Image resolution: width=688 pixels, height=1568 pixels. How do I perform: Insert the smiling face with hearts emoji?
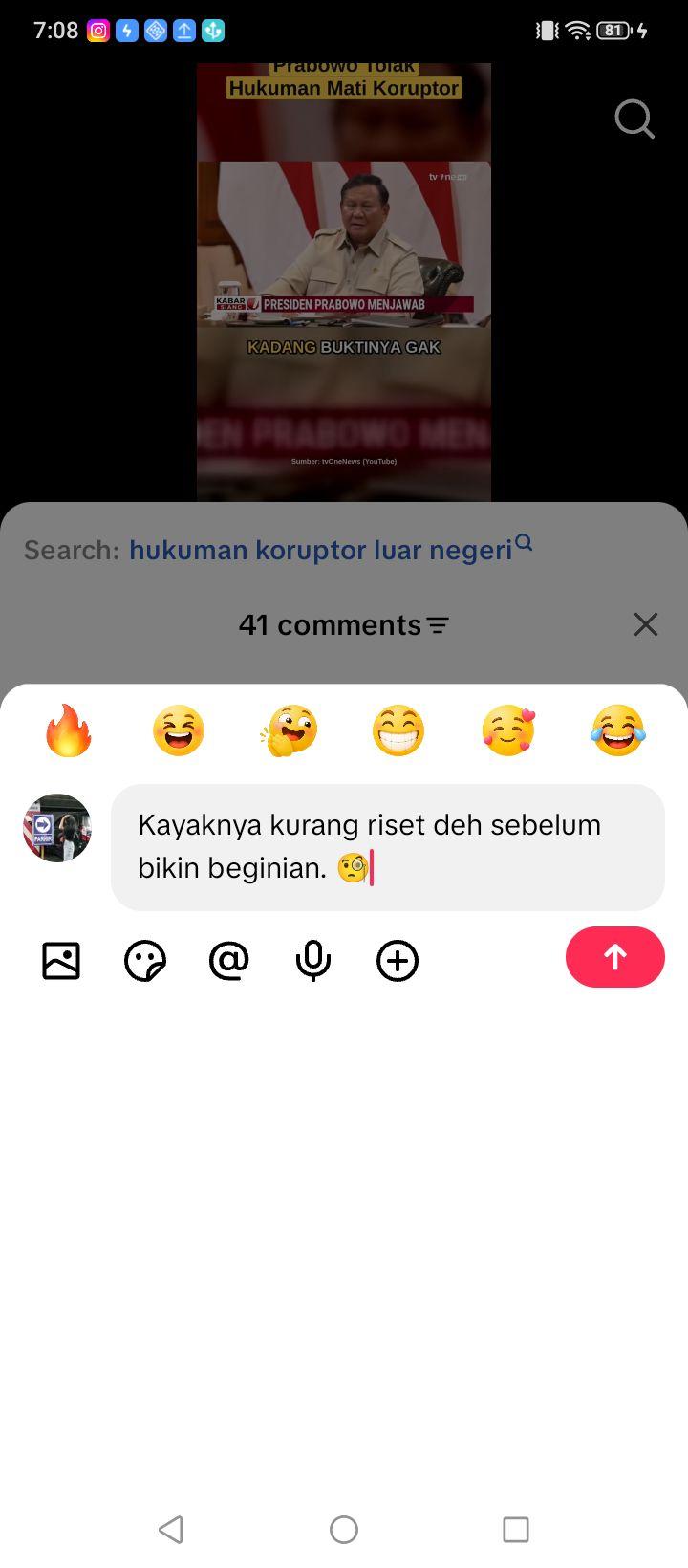click(508, 730)
